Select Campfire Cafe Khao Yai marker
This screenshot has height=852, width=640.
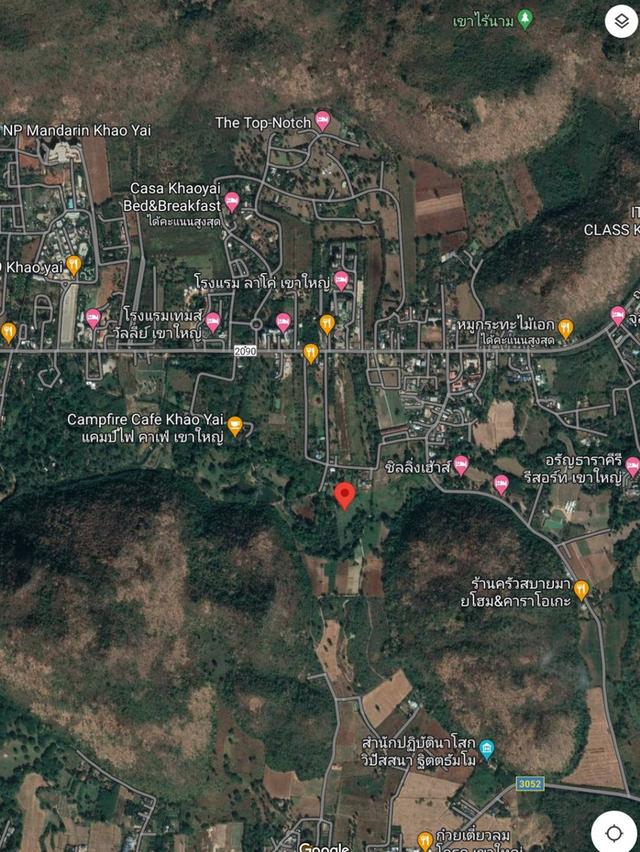235,426
